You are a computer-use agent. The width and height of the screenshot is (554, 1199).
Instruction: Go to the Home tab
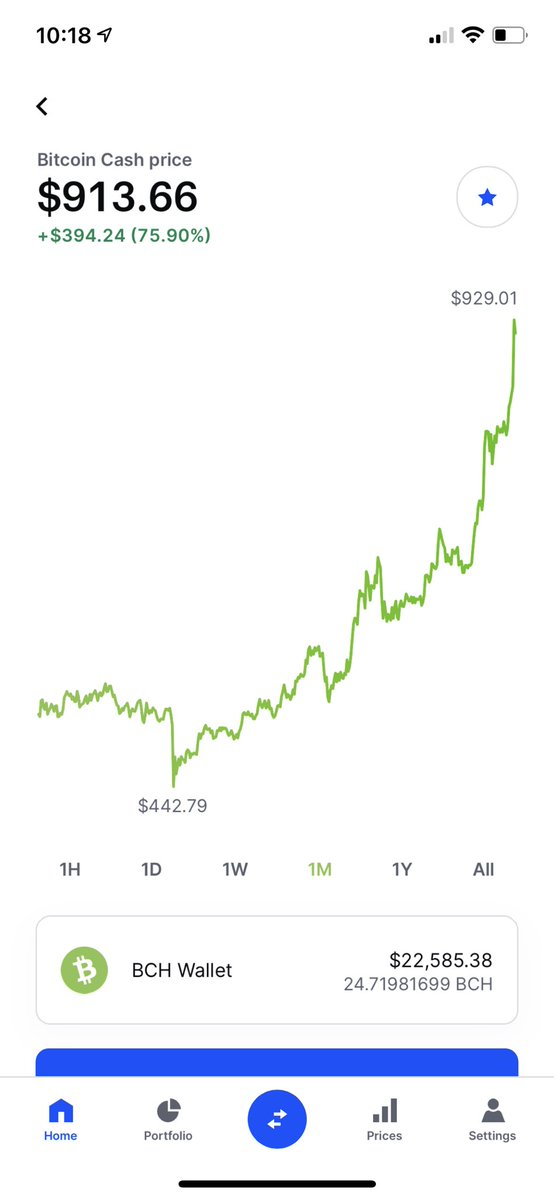point(60,1119)
